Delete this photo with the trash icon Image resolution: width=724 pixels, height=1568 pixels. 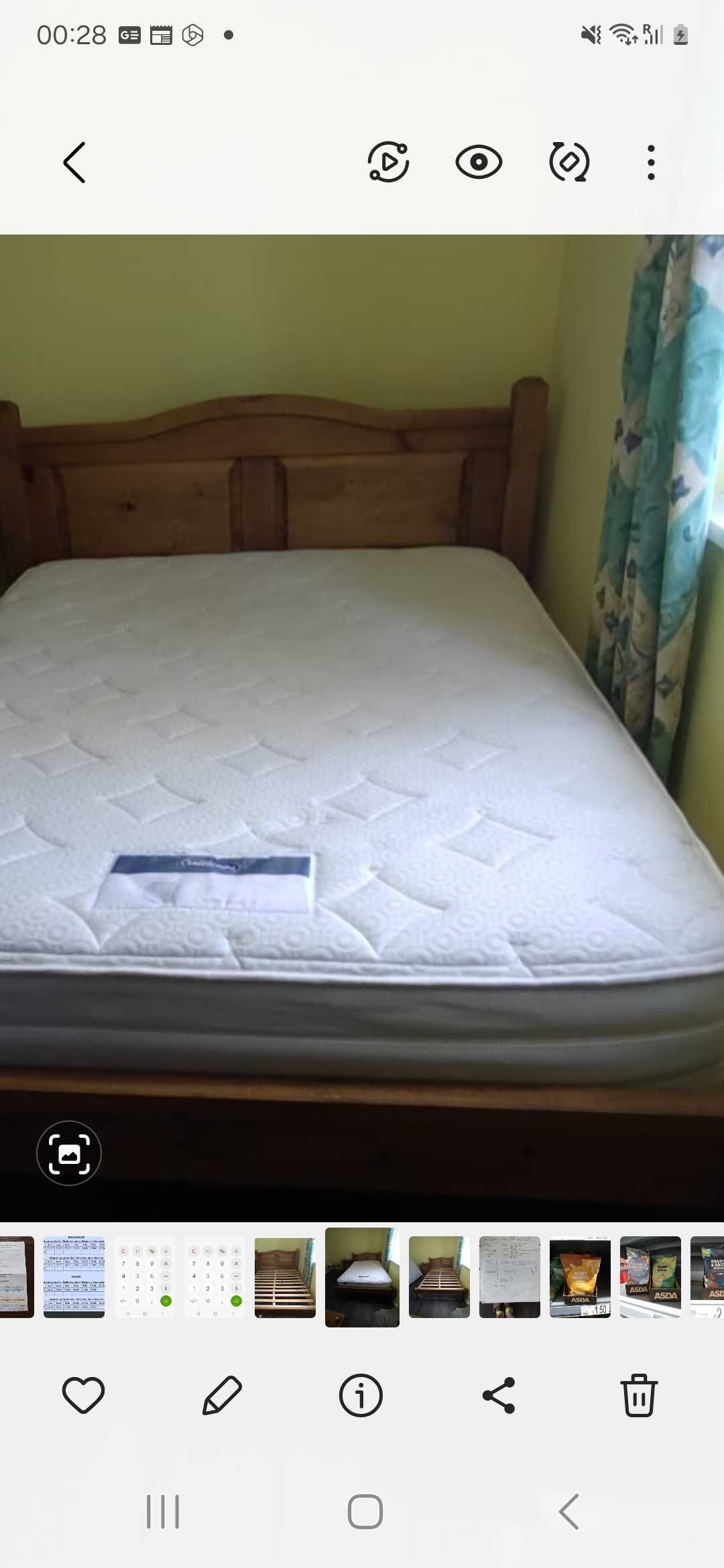(638, 1396)
